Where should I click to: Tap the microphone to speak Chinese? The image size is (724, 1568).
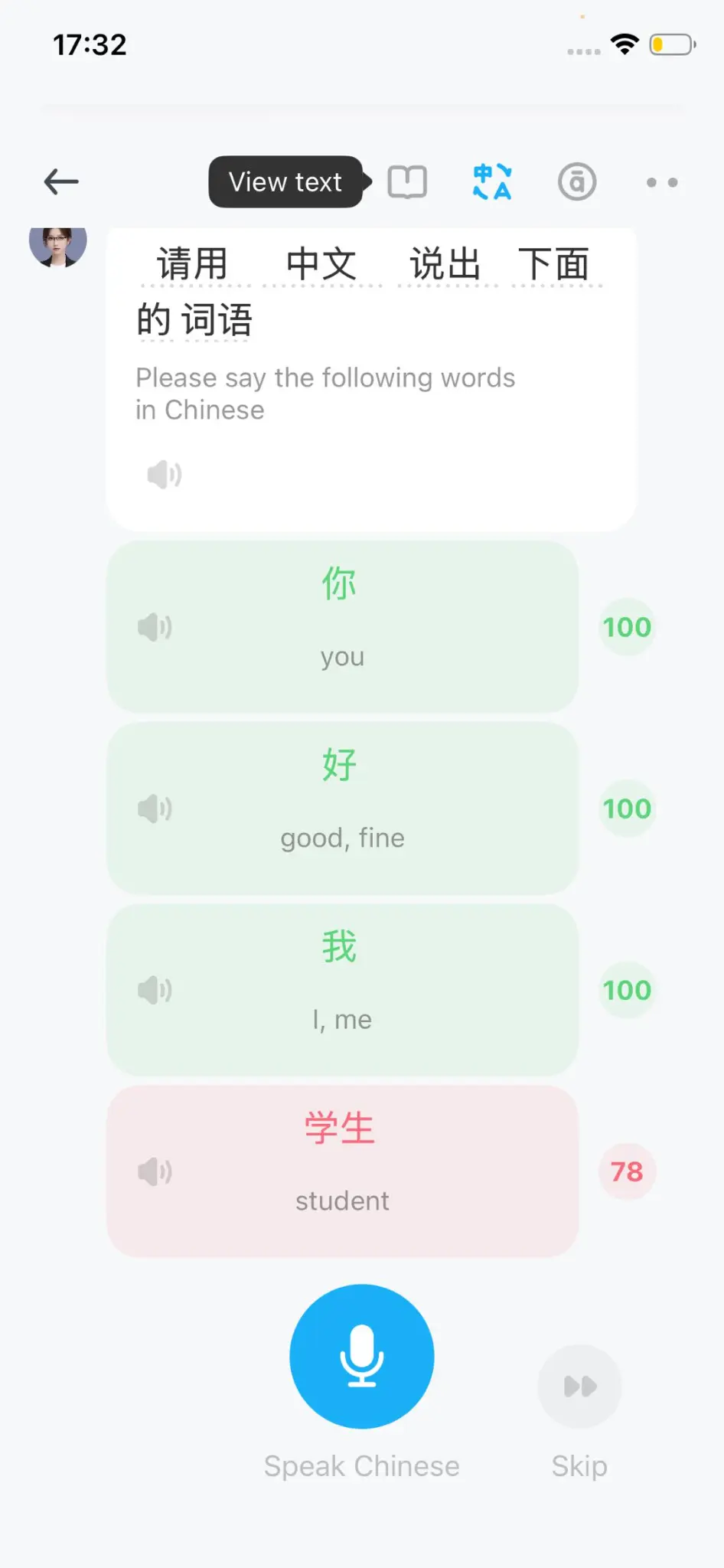[361, 1355]
